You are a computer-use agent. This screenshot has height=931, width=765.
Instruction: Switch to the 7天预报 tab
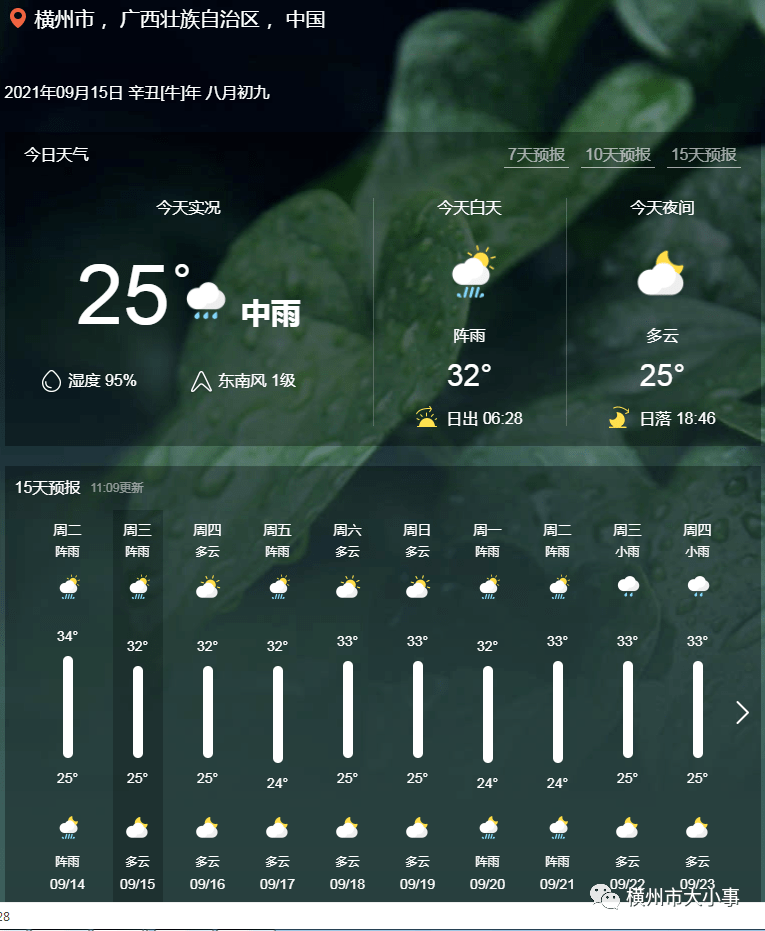pyautogui.click(x=535, y=155)
